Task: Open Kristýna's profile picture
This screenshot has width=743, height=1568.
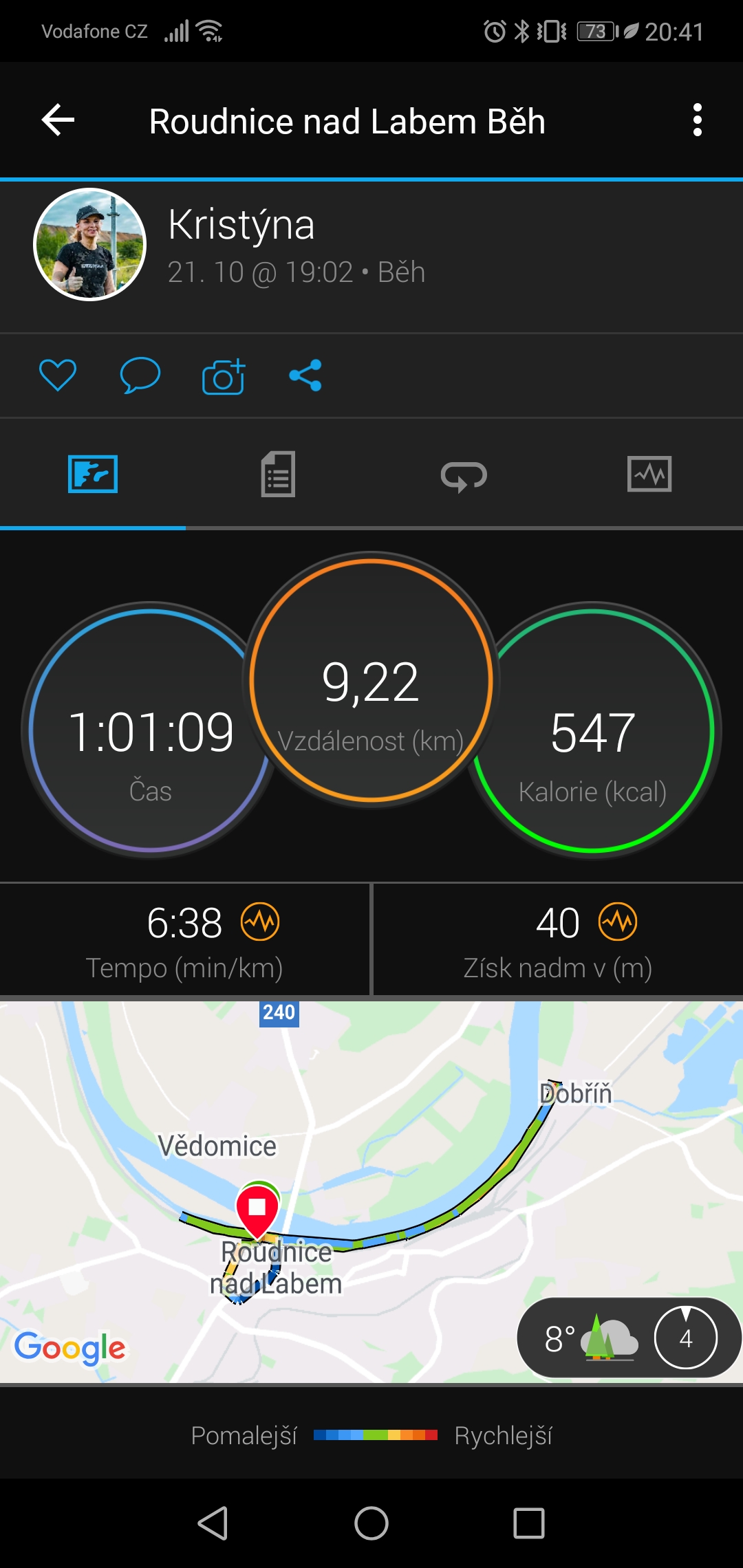Action: click(x=90, y=244)
